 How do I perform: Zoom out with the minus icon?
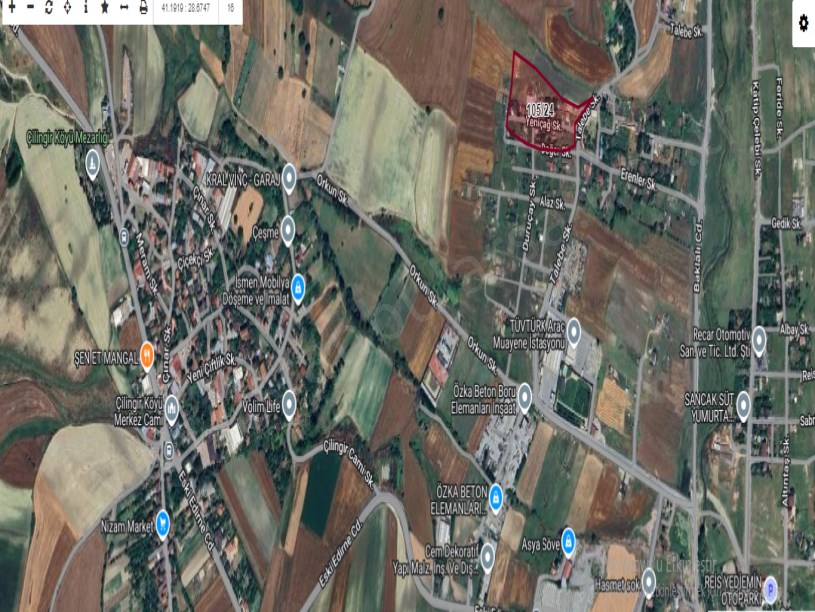point(30,7)
